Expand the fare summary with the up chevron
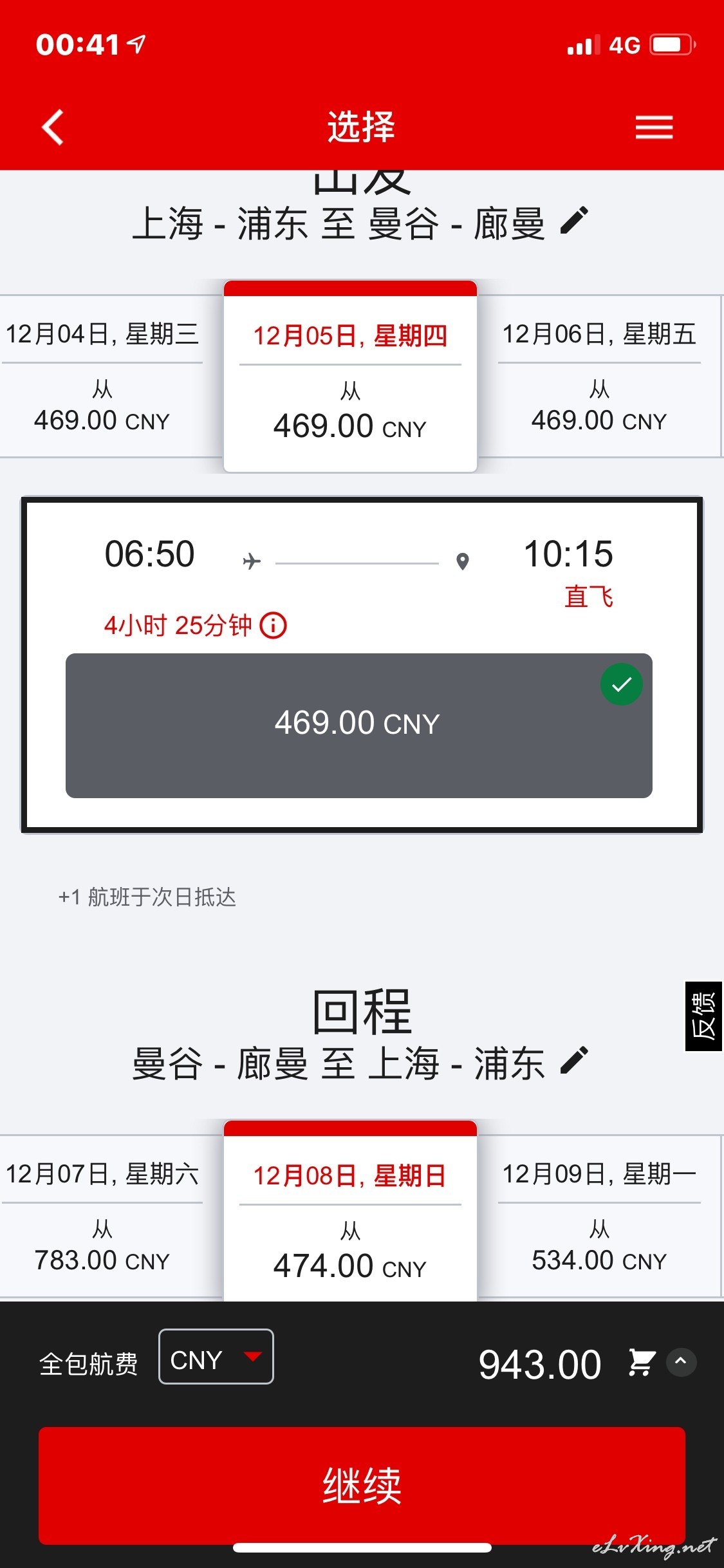 681,1362
